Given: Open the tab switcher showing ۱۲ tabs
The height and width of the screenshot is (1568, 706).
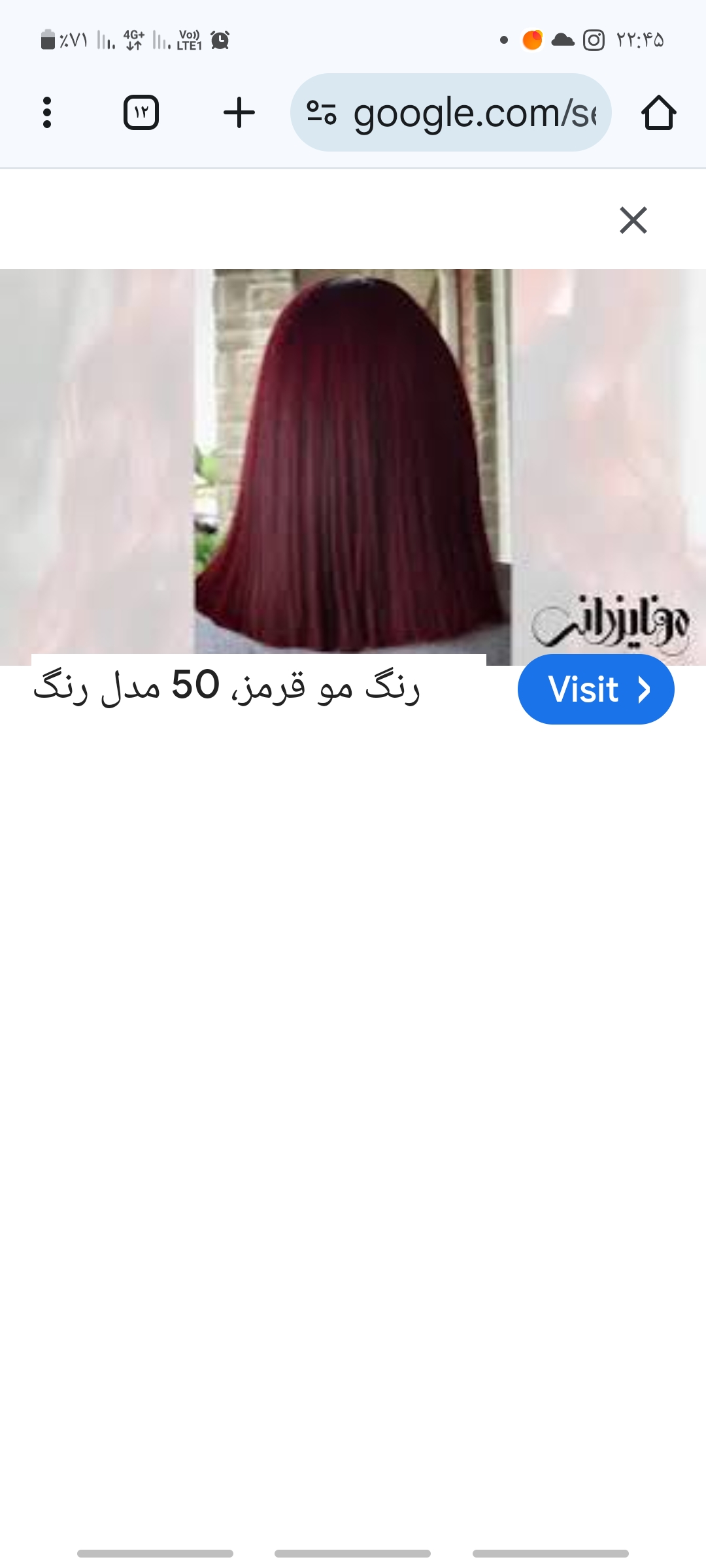Looking at the screenshot, I should [141, 112].
